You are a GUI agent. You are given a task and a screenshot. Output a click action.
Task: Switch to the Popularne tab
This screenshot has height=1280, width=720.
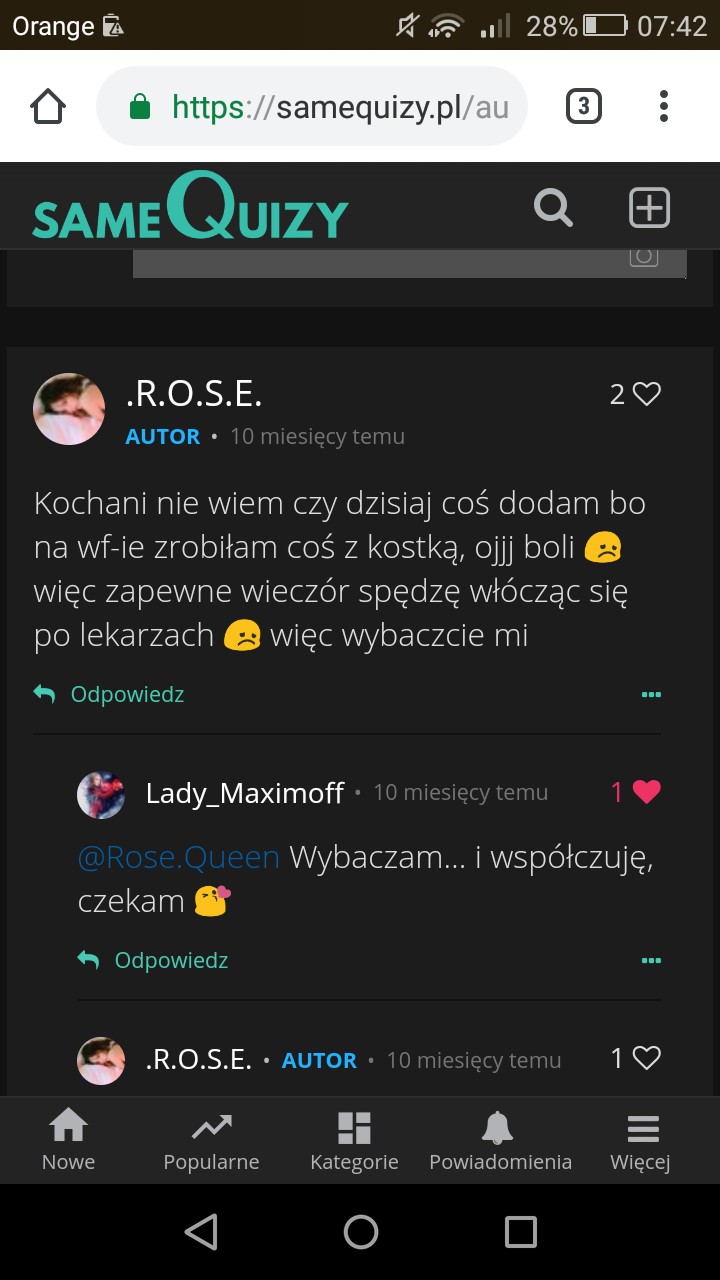[x=211, y=1141]
